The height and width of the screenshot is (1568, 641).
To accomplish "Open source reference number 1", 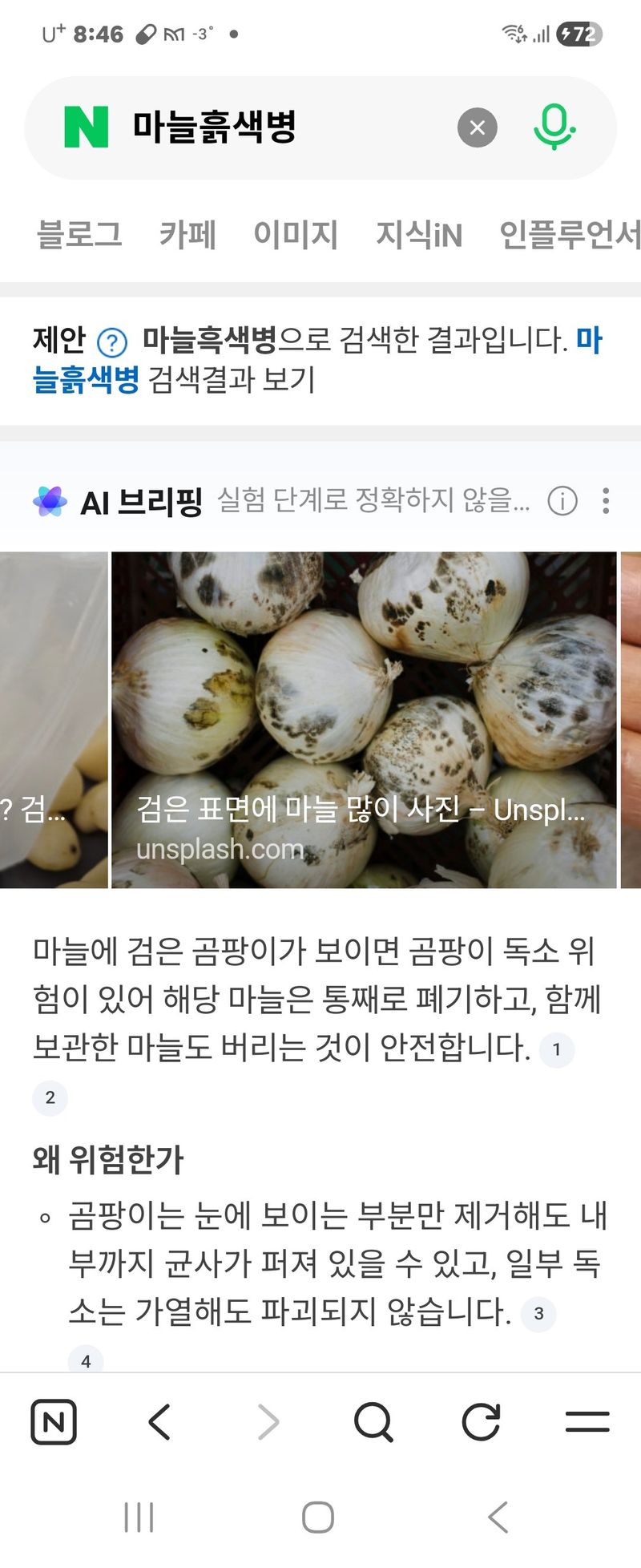I will (556, 1049).
